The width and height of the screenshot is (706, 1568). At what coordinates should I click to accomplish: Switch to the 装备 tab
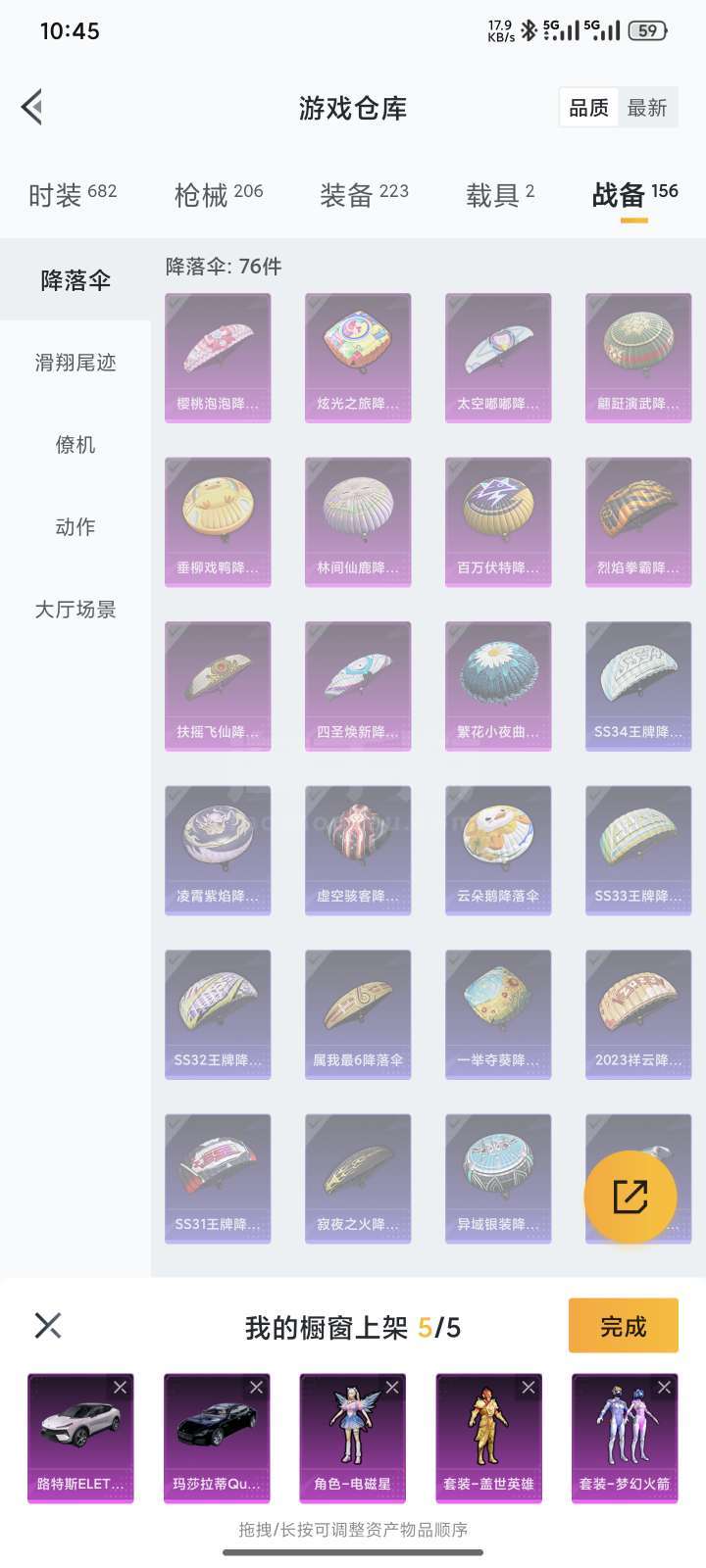[364, 195]
